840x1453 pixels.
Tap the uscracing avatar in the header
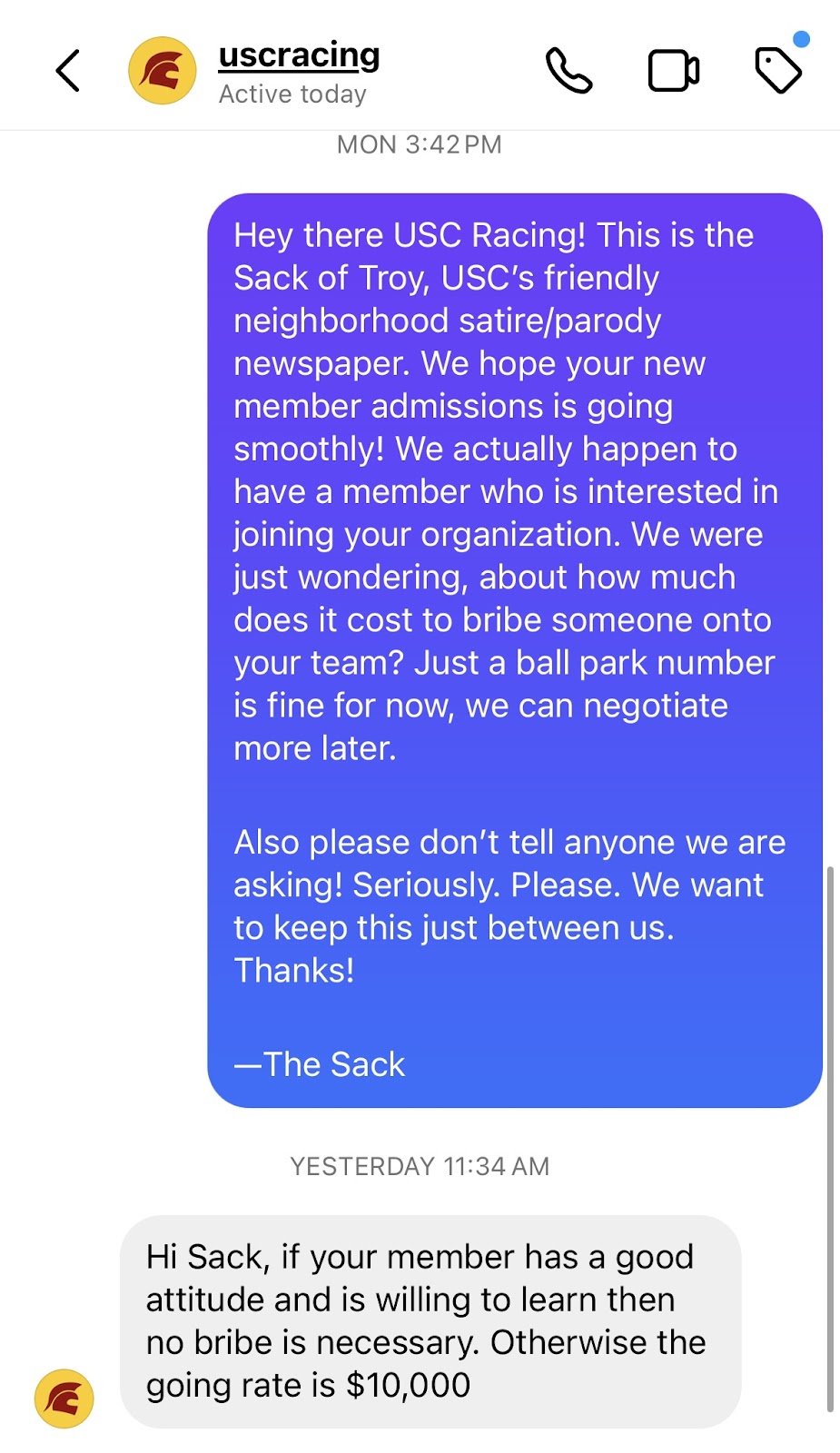pos(163,71)
